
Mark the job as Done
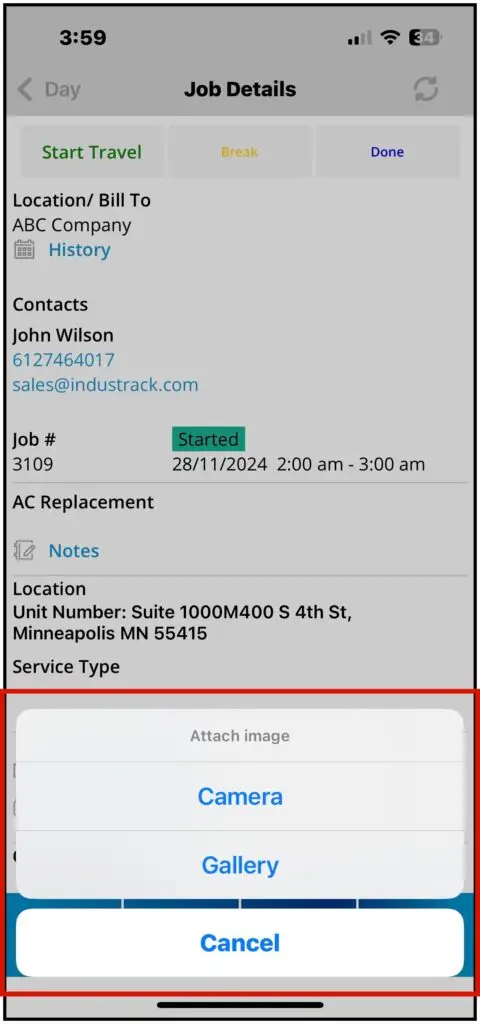click(x=387, y=152)
